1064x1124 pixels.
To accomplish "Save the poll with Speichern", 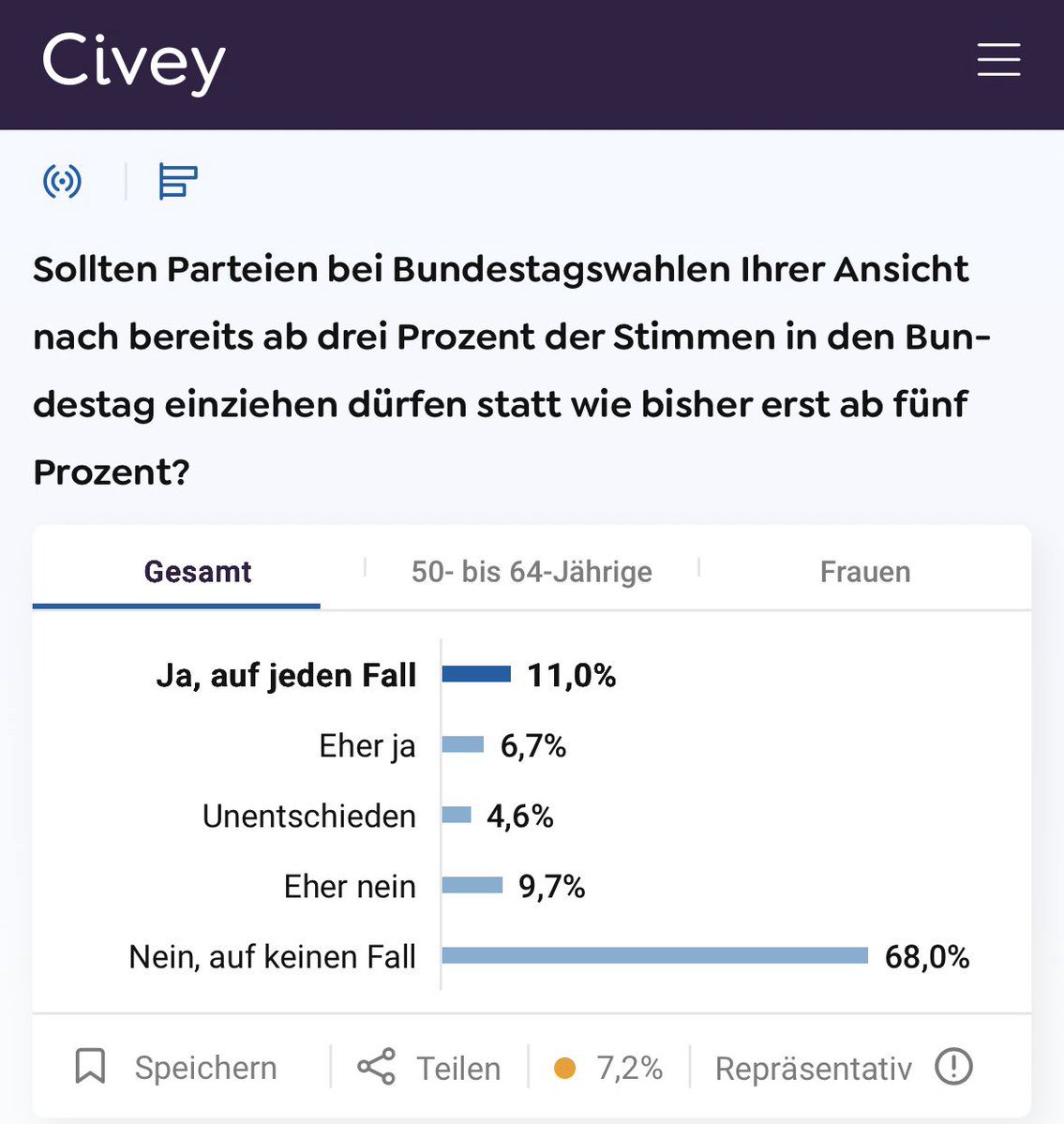I will (x=176, y=1068).
